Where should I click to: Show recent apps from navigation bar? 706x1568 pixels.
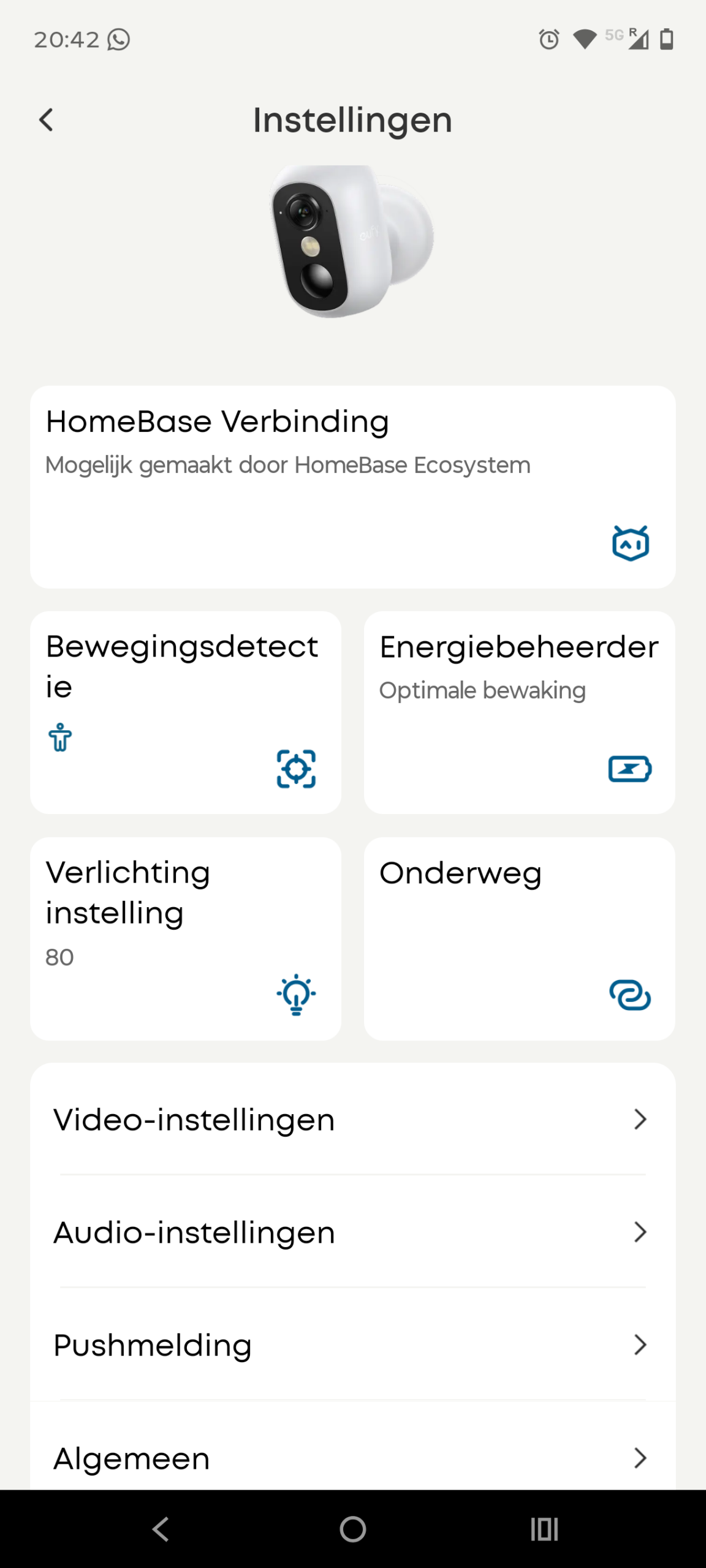click(544, 1529)
